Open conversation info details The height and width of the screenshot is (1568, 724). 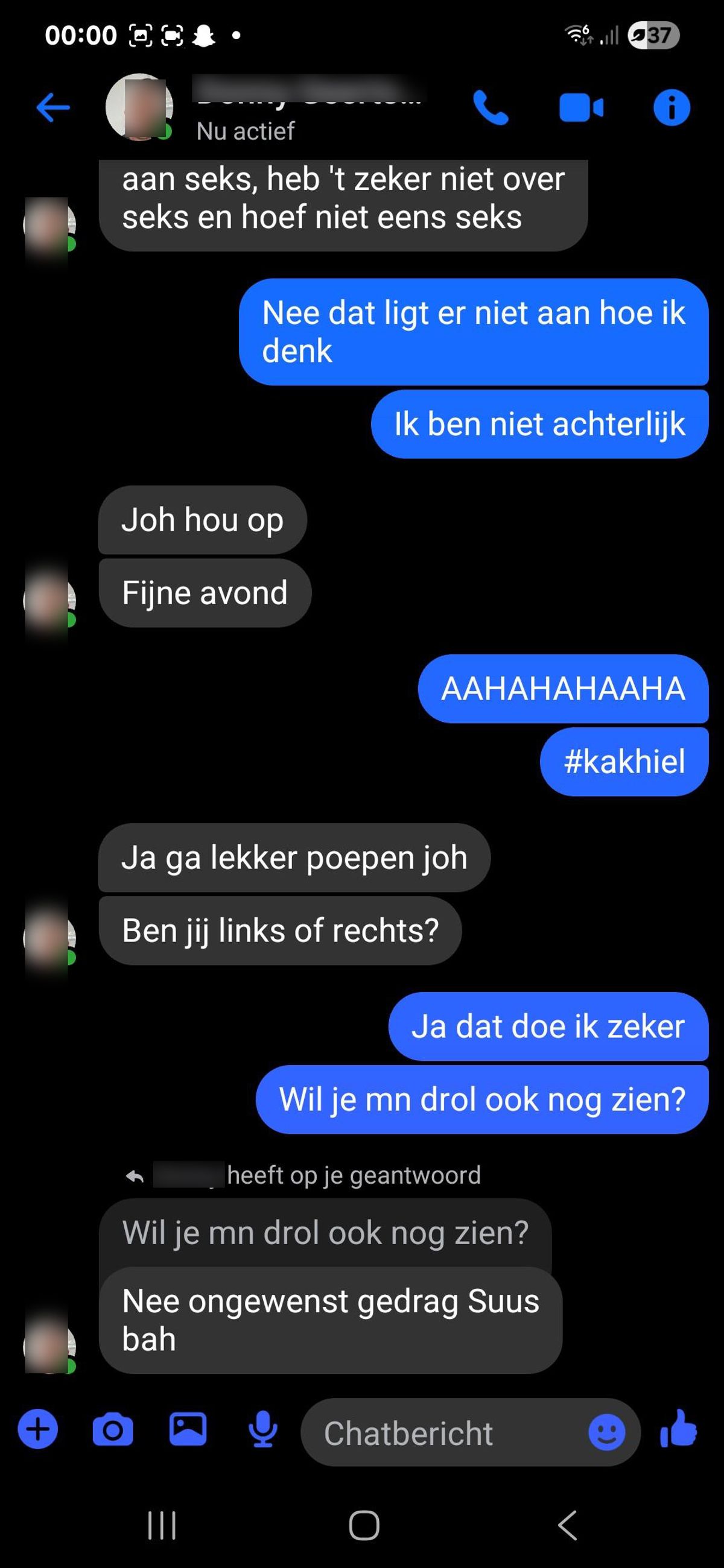(671, 108)
